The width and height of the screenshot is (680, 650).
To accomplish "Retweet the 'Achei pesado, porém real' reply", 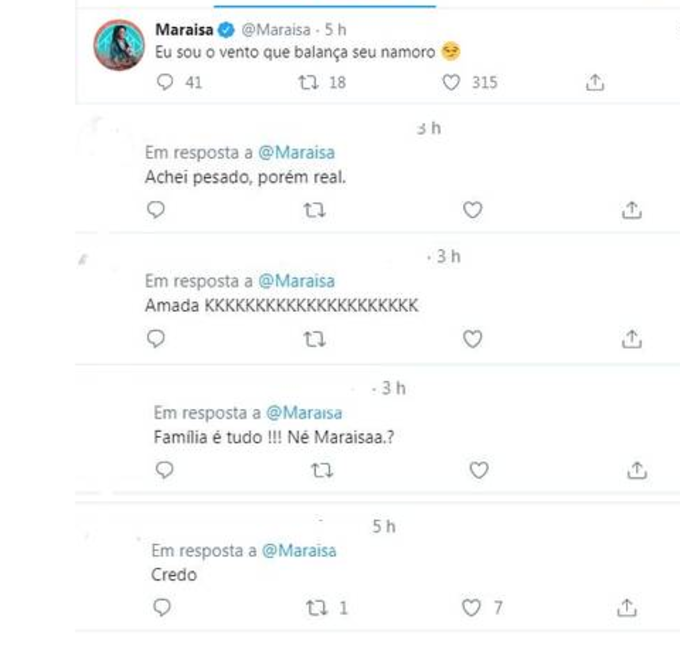I will pyautogui.click(x=314, y=210).
